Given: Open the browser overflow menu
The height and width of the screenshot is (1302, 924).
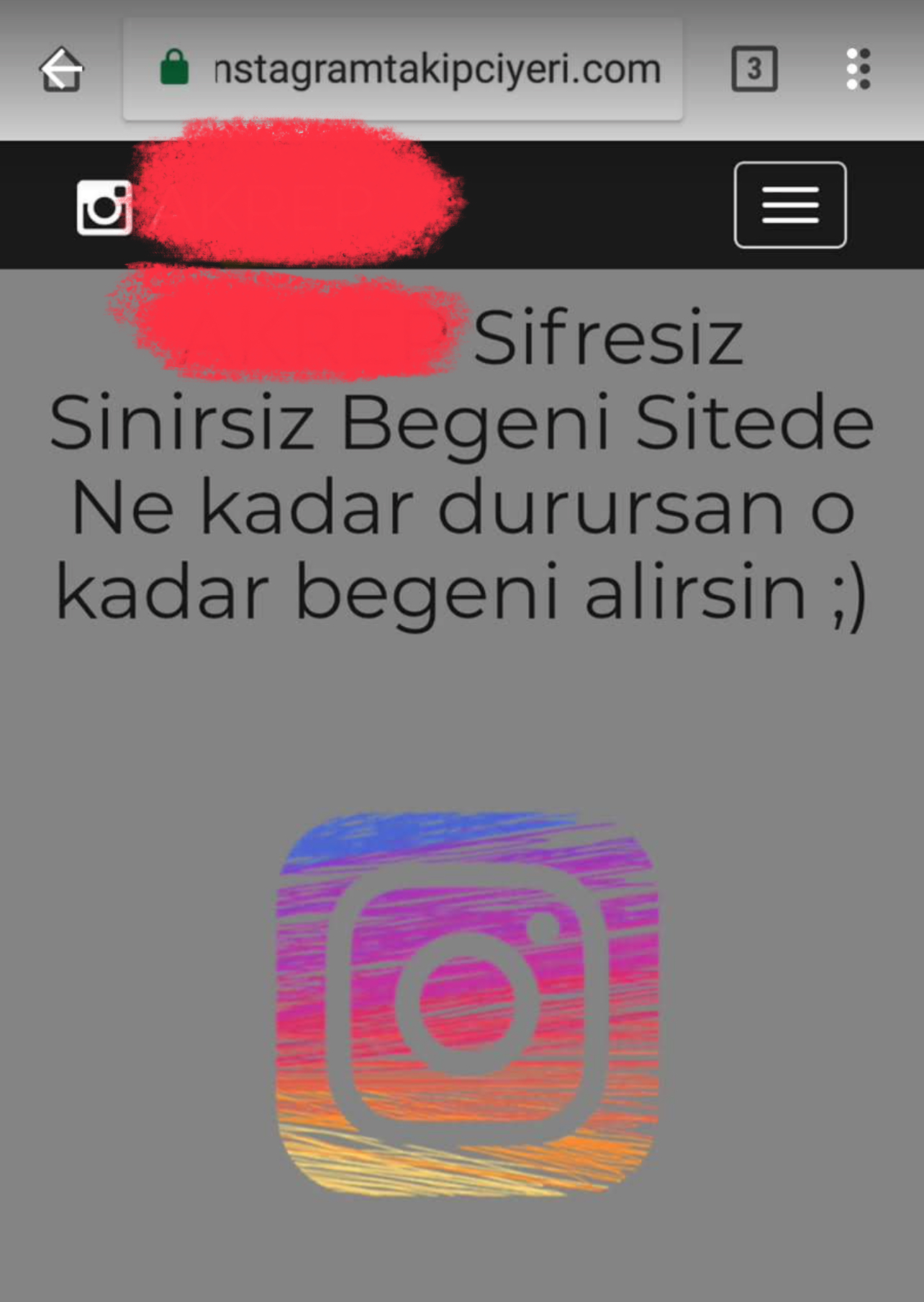Looking at the screenshot, I should 858,69.
